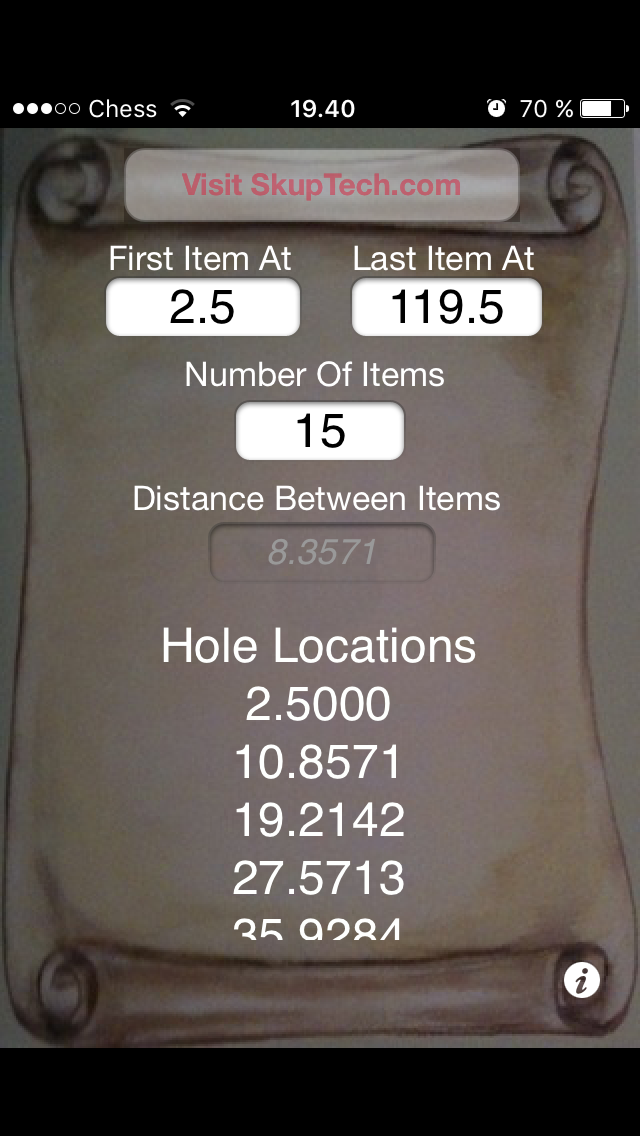The height and width of the screenshot is (1136, 640).
Task: Open the info icon
Action: (581, 980)
